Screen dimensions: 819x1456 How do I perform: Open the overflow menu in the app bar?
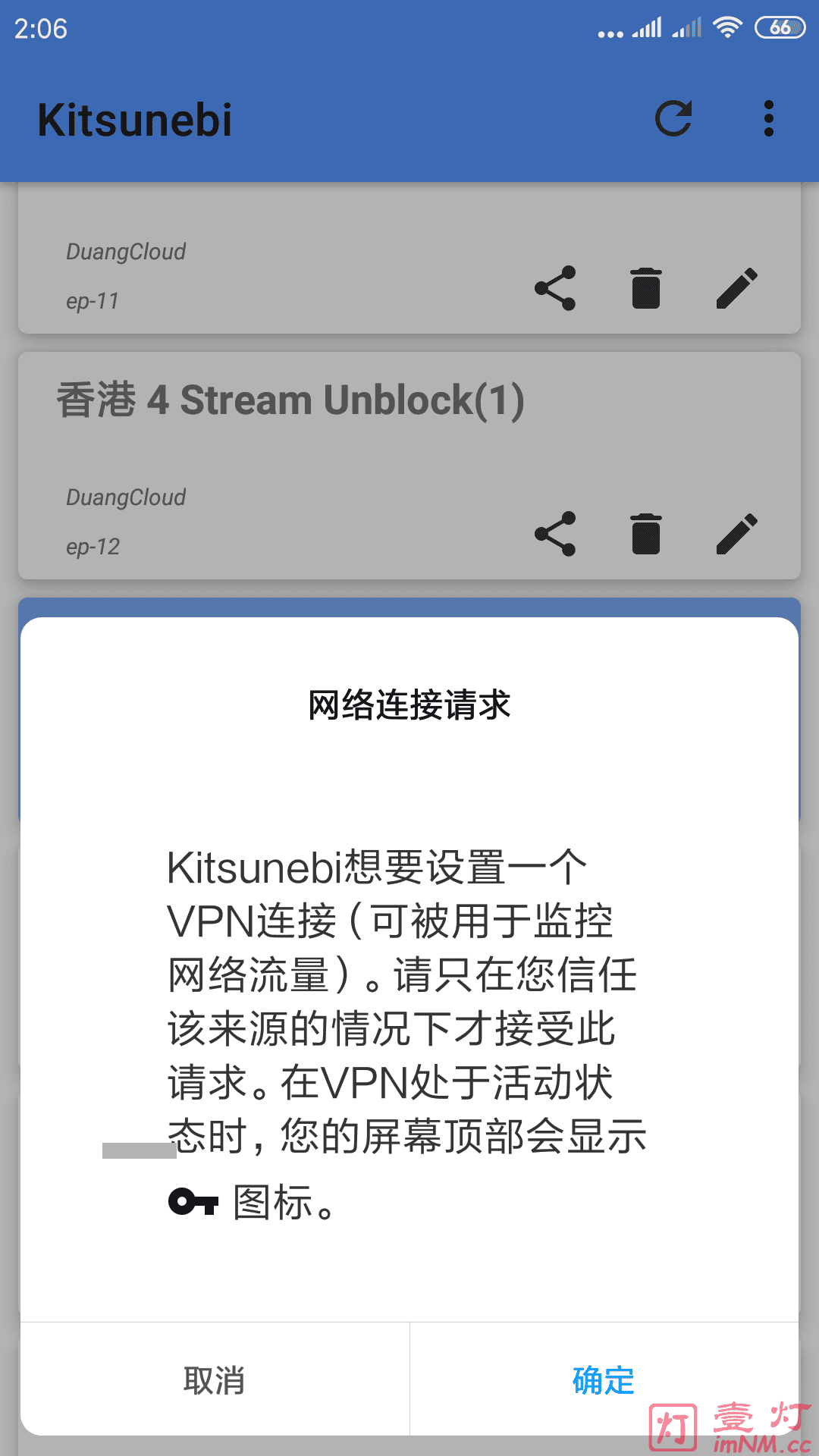click(768, 119)
